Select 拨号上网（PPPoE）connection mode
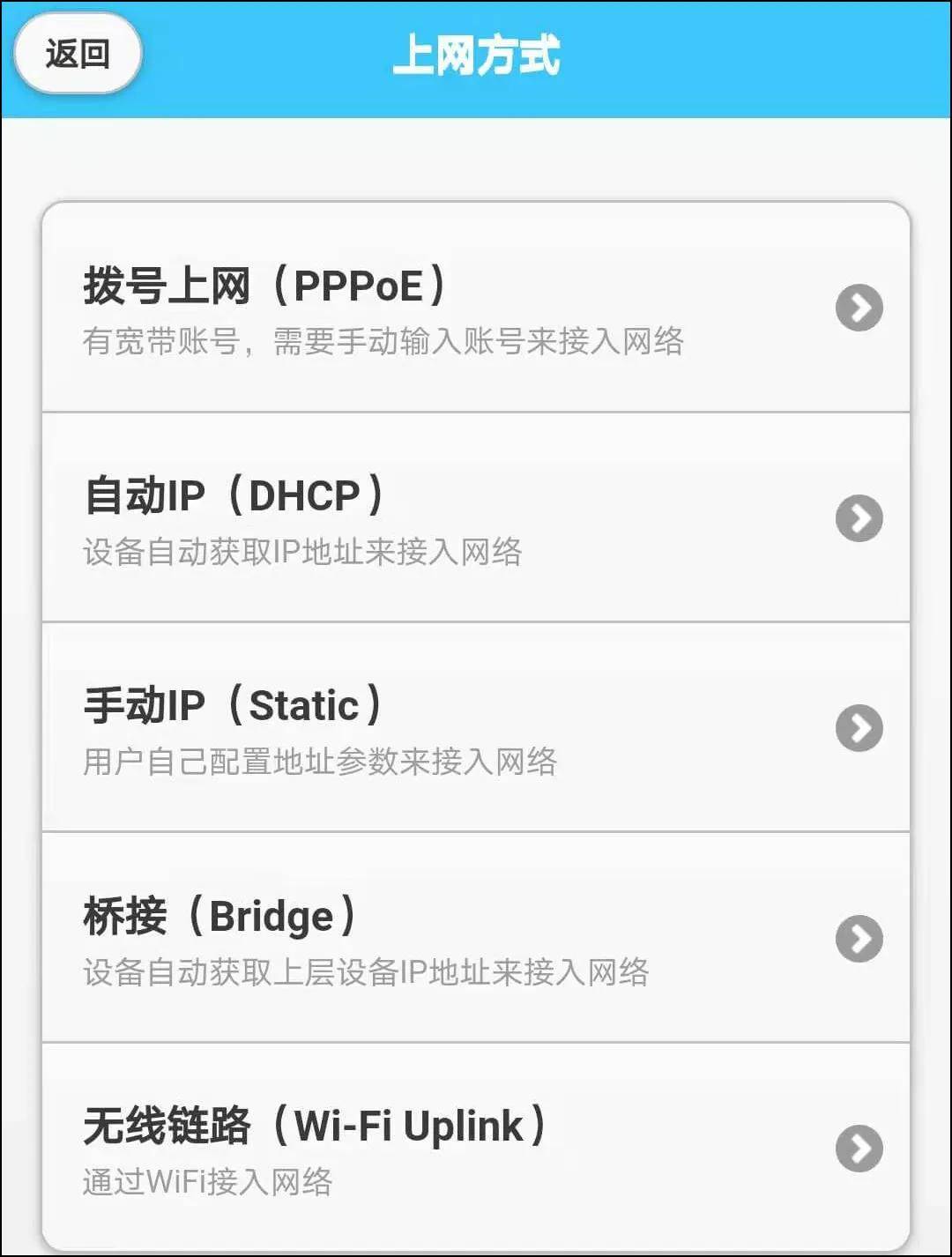952x1257 pixels. point(264,282)
